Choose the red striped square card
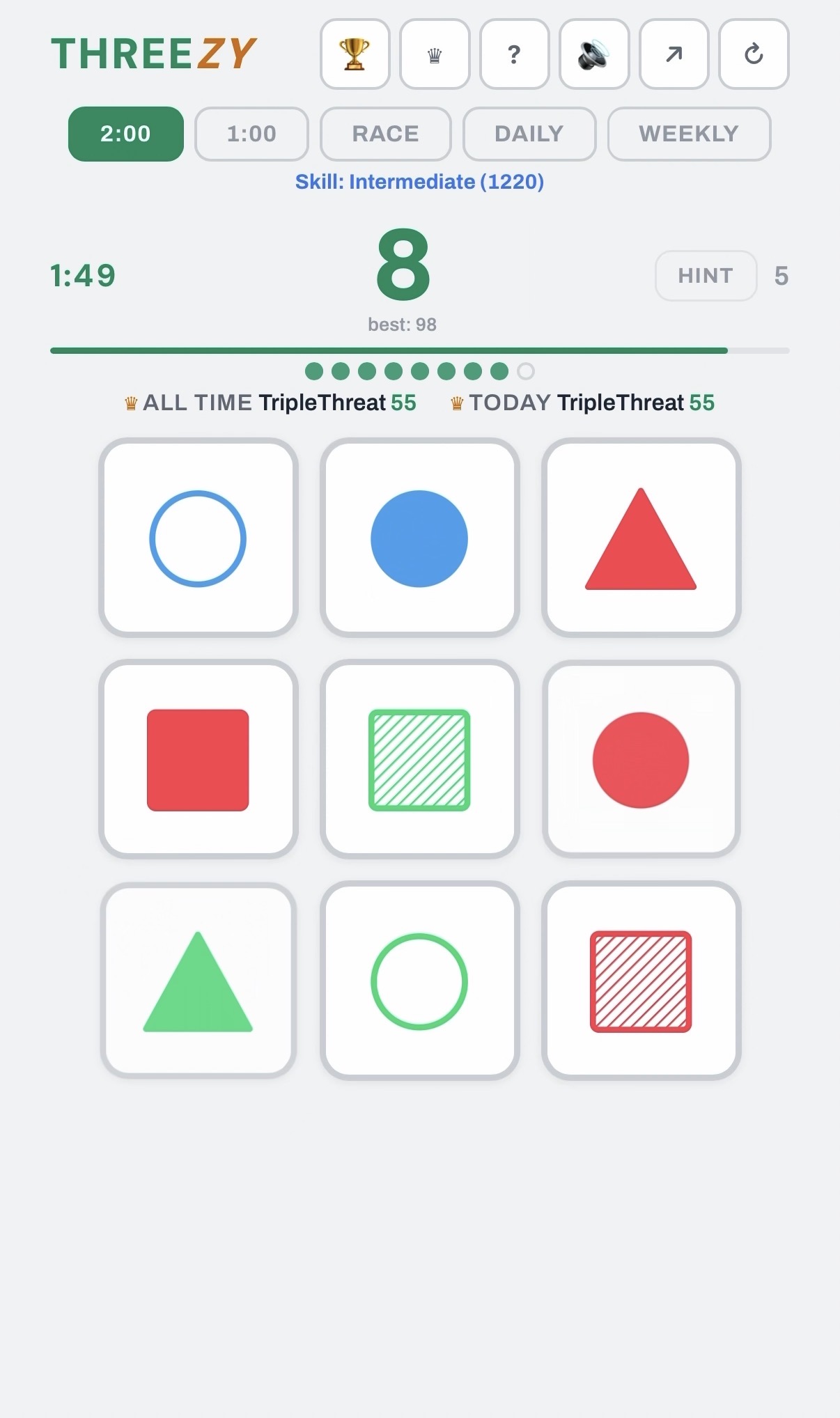The width and height of the screenshot is (840, 1418). [641, 981]
